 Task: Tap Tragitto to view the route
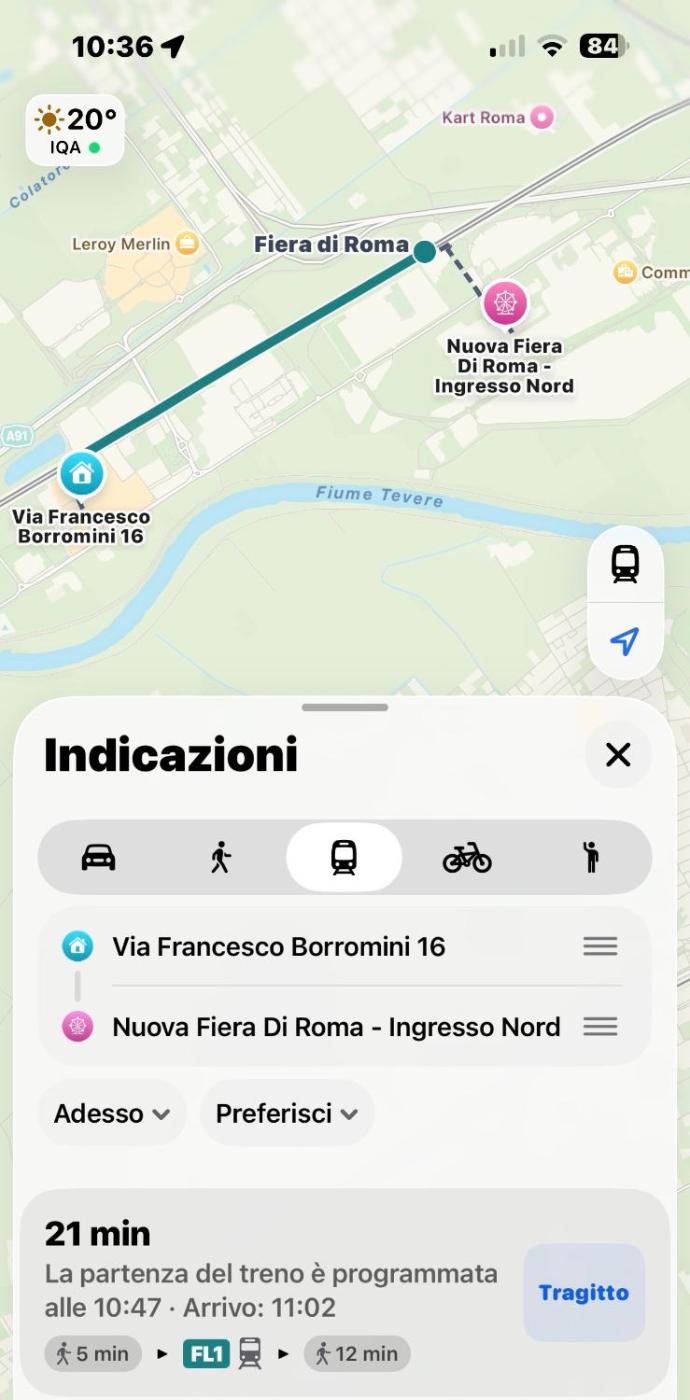(584, 1292)
